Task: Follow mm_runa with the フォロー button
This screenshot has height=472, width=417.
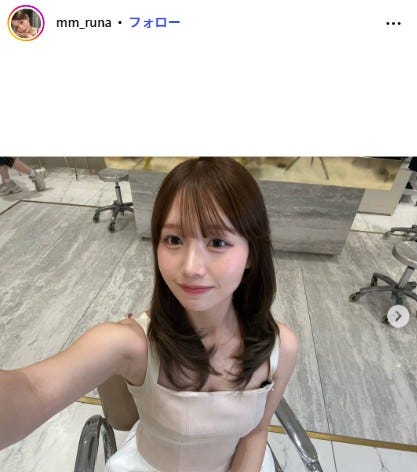Action: 155,23
